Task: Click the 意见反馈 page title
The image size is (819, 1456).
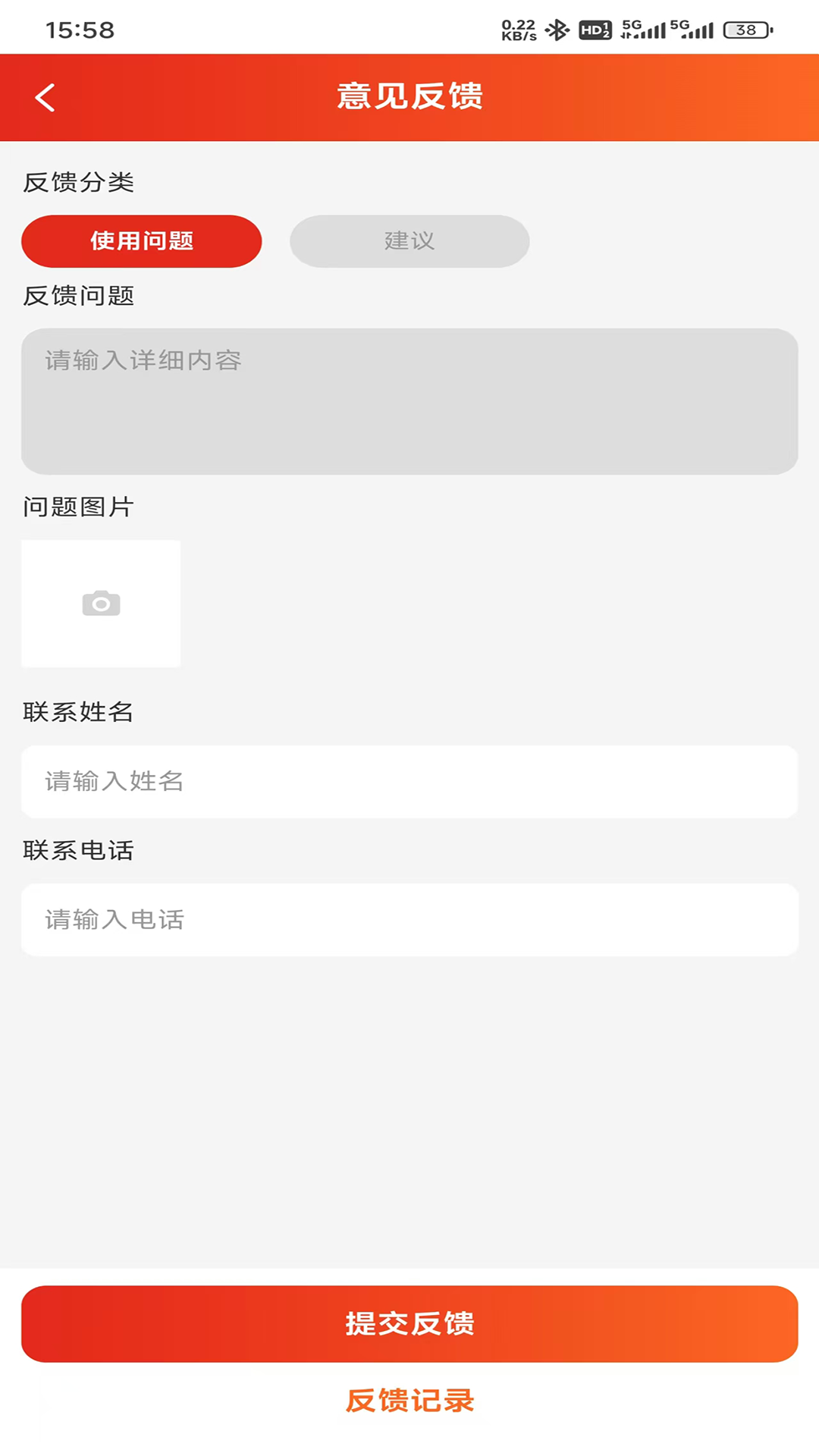Action: point(409,97)
